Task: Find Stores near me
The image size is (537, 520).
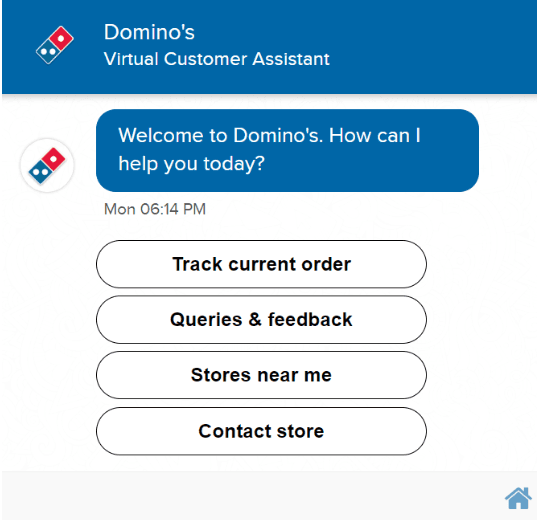Action: pyautogui.click(x=261, y=375)
